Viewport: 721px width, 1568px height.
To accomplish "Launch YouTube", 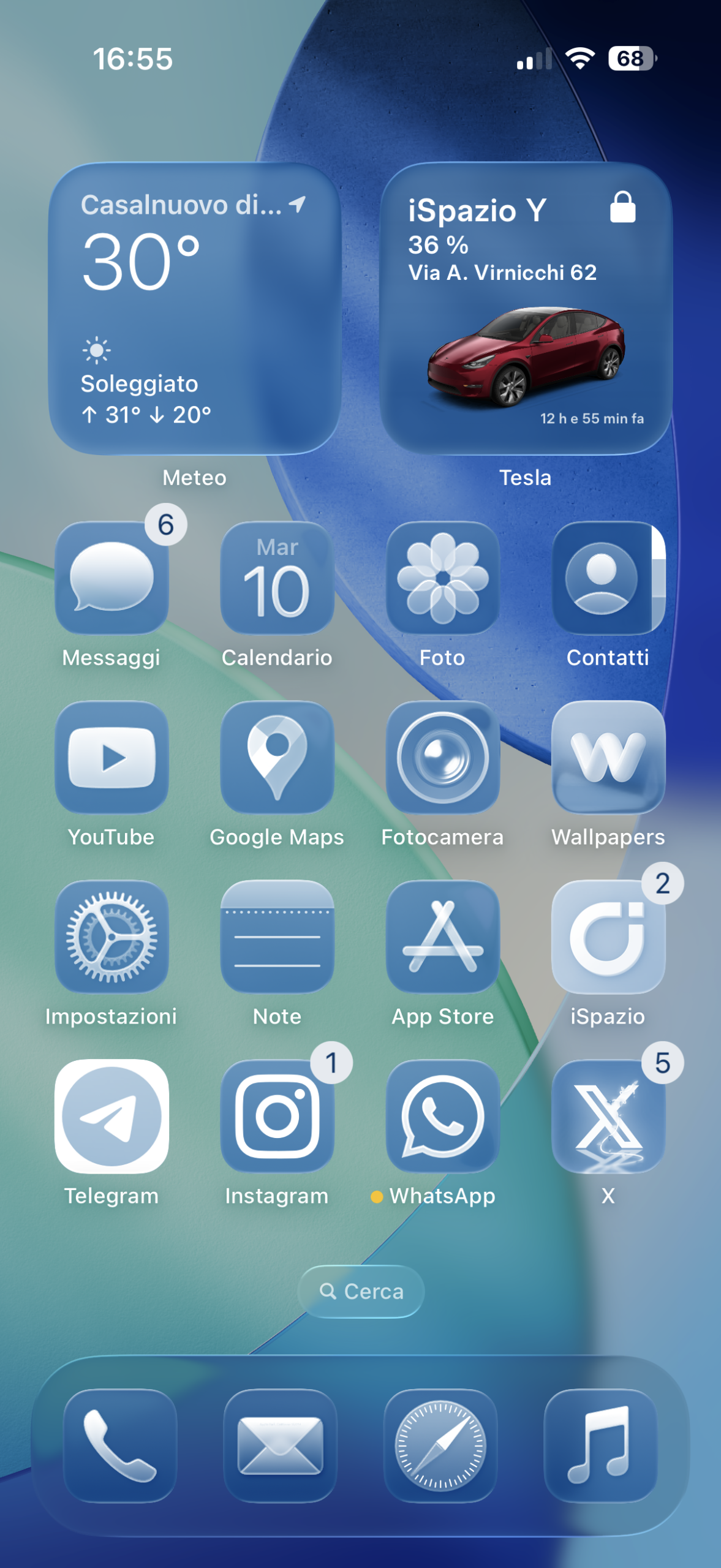I will (x=111, y=758).
